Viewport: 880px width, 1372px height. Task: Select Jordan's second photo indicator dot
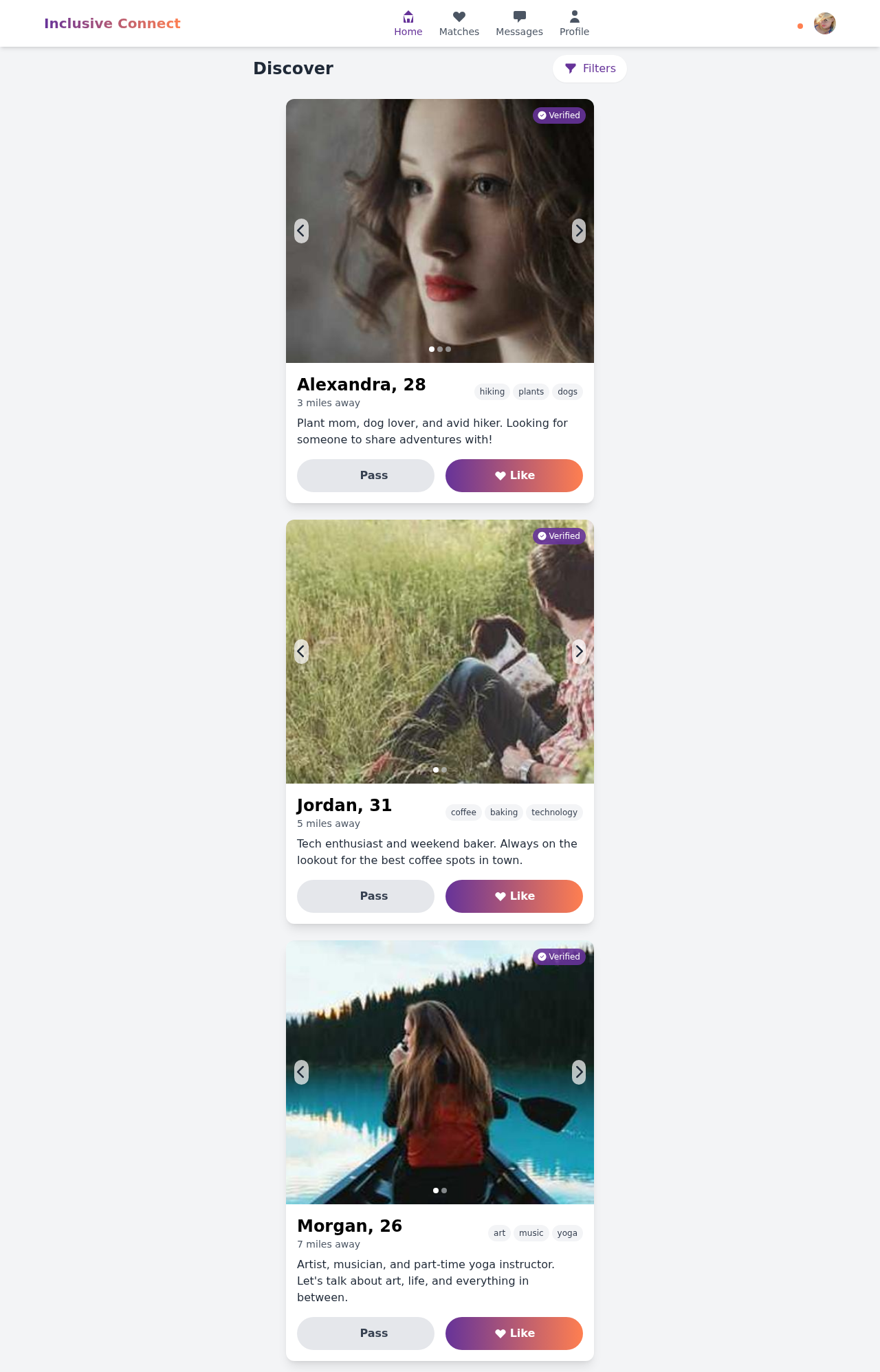(x=443, y=770)
